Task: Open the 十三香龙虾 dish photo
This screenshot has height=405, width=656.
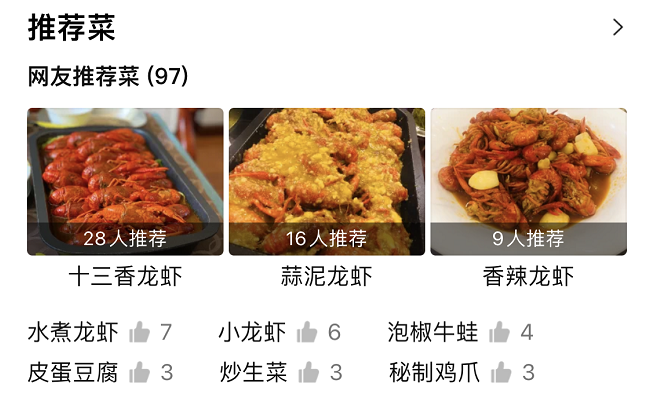Action: (x=125, y=180)
